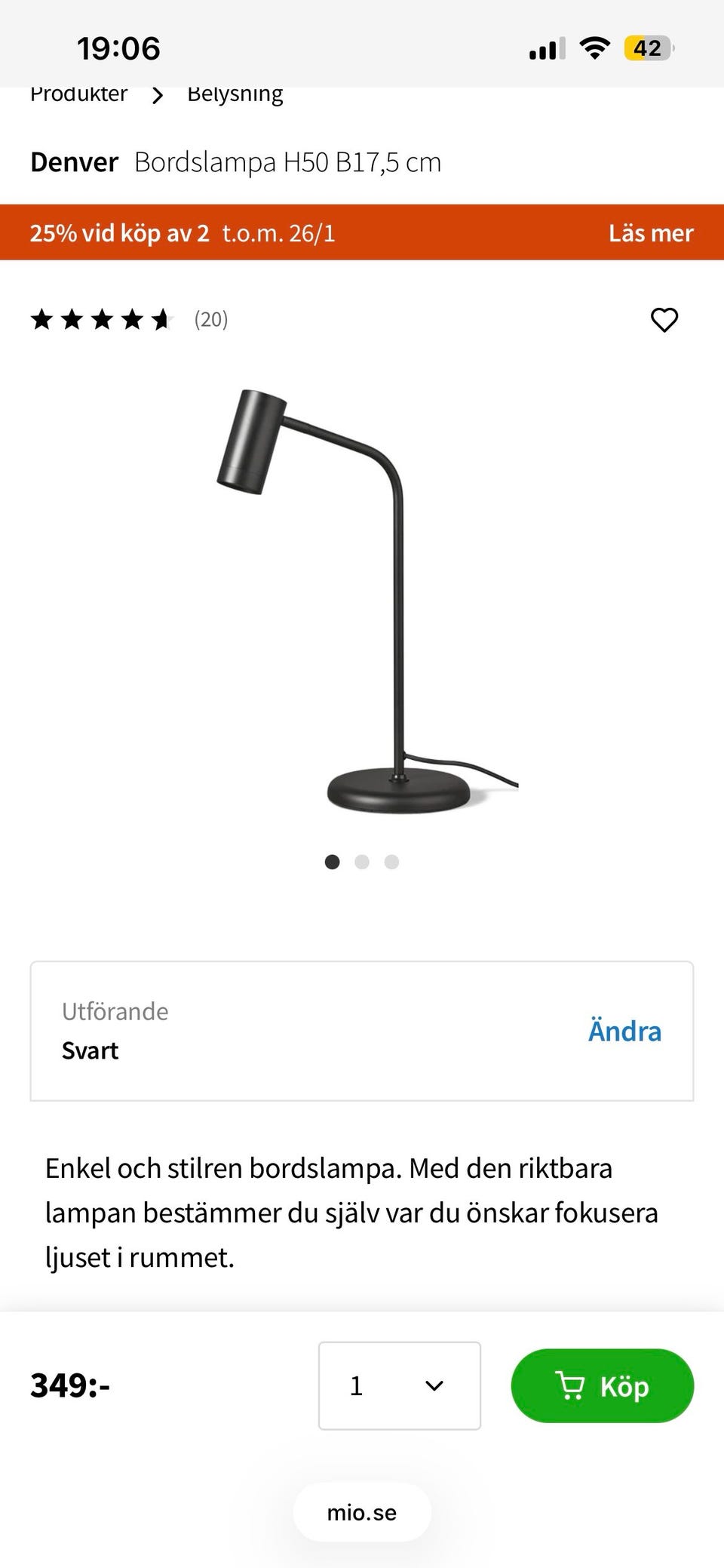Tap the mio.se address pill

coord(362,1512)
